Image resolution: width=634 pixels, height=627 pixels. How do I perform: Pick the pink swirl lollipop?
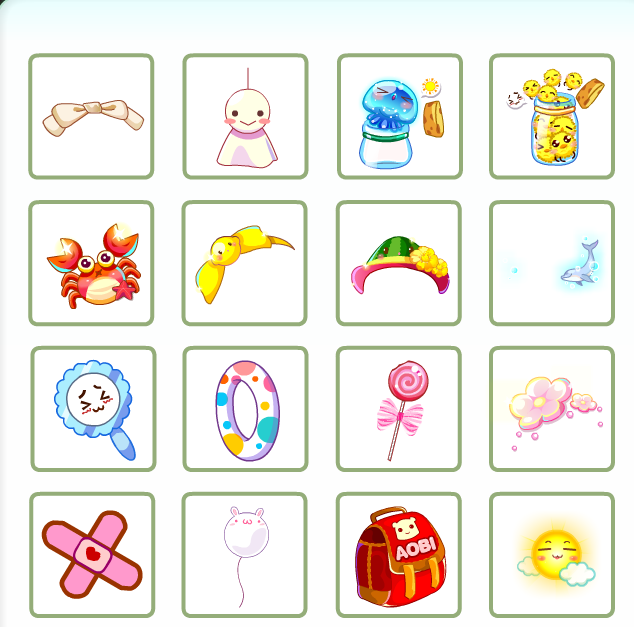pyautogui.click(x=399, y=410)
